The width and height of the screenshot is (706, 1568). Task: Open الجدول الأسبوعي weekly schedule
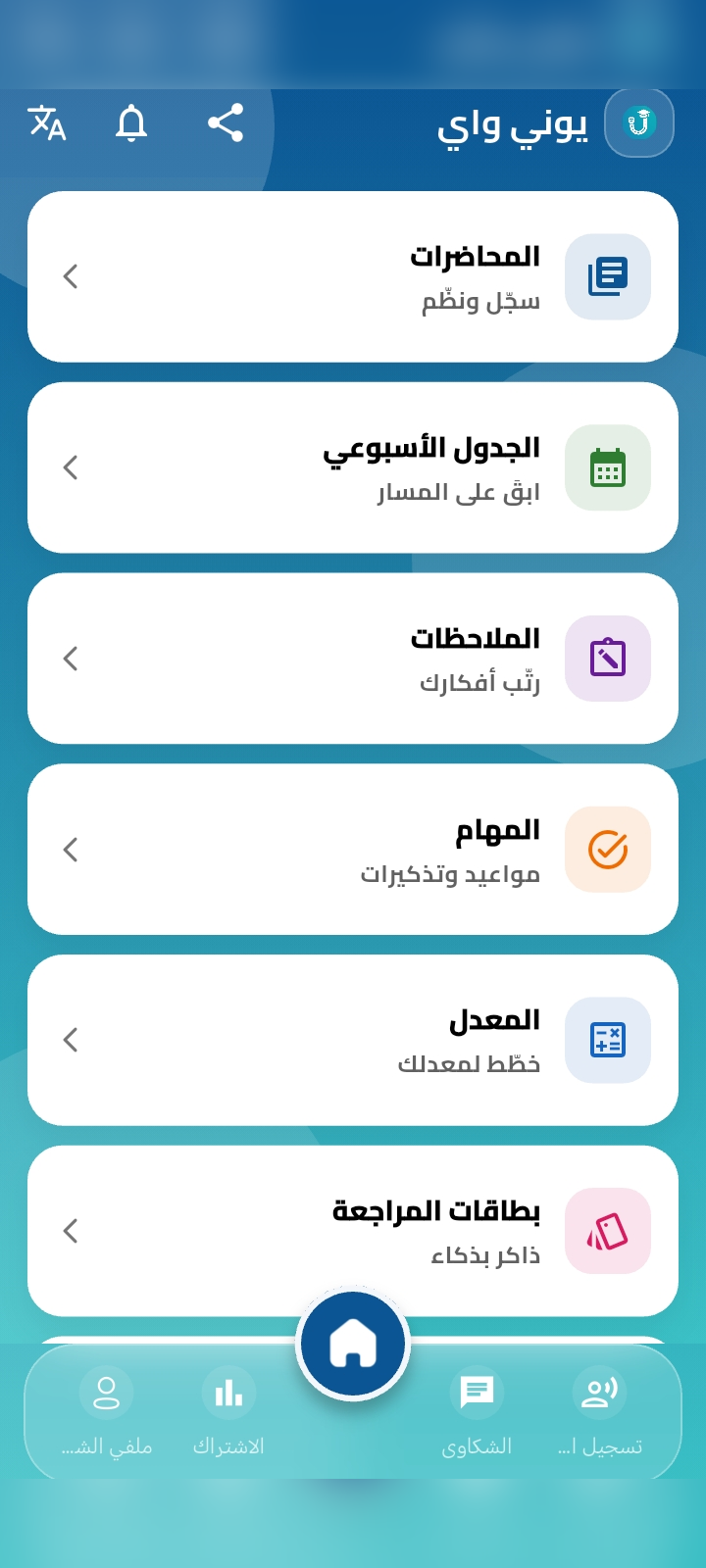(353, 467)
